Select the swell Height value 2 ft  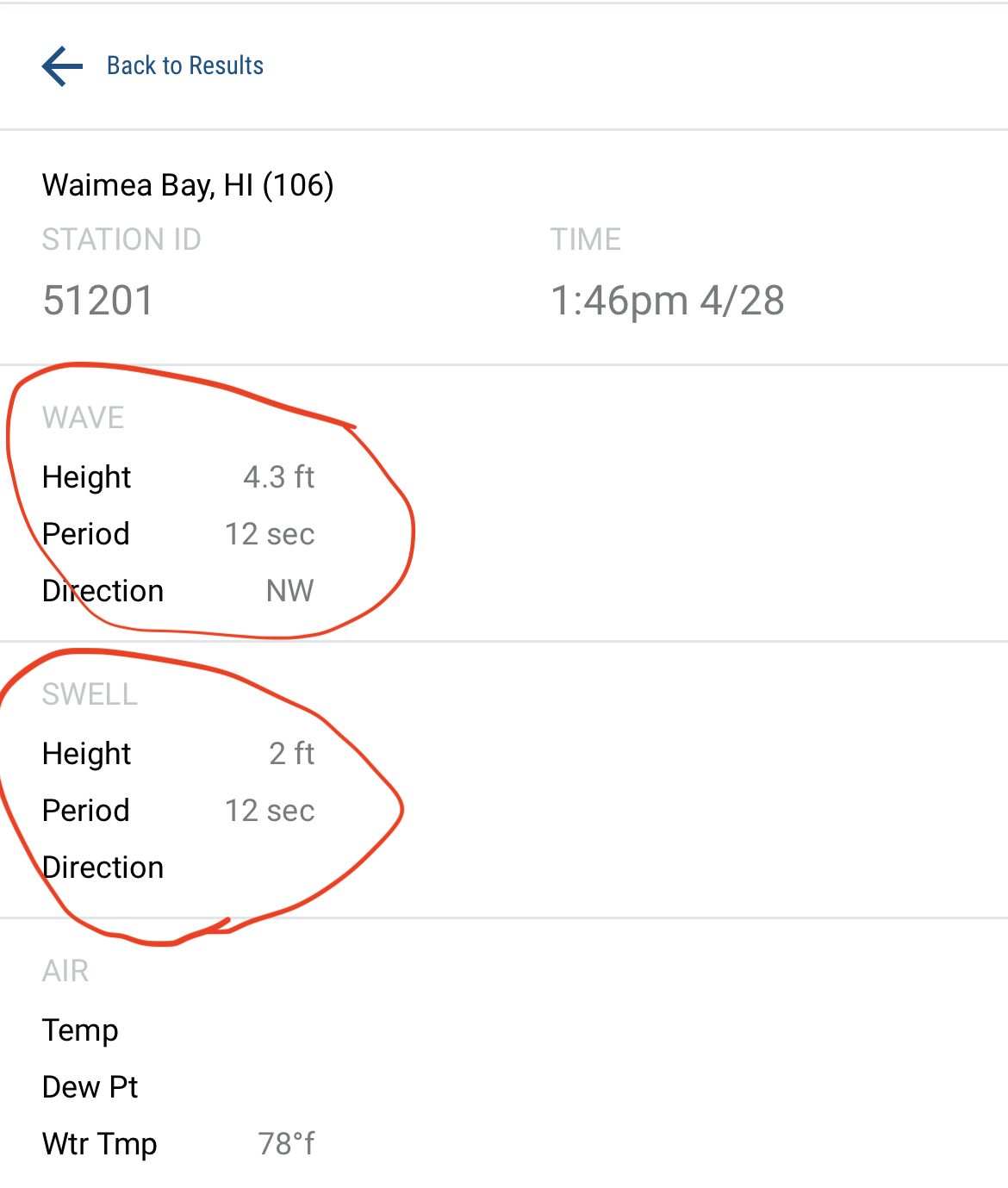click(294, 753)
